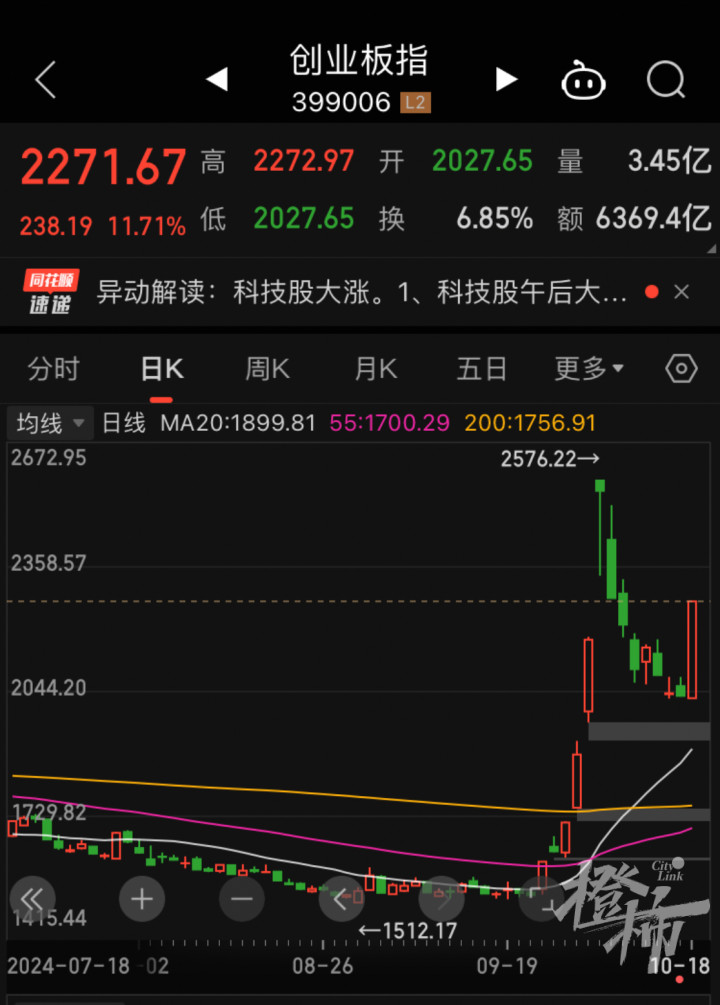Open the robot assistant icon

pyautogui.click(x=583, y=80)
